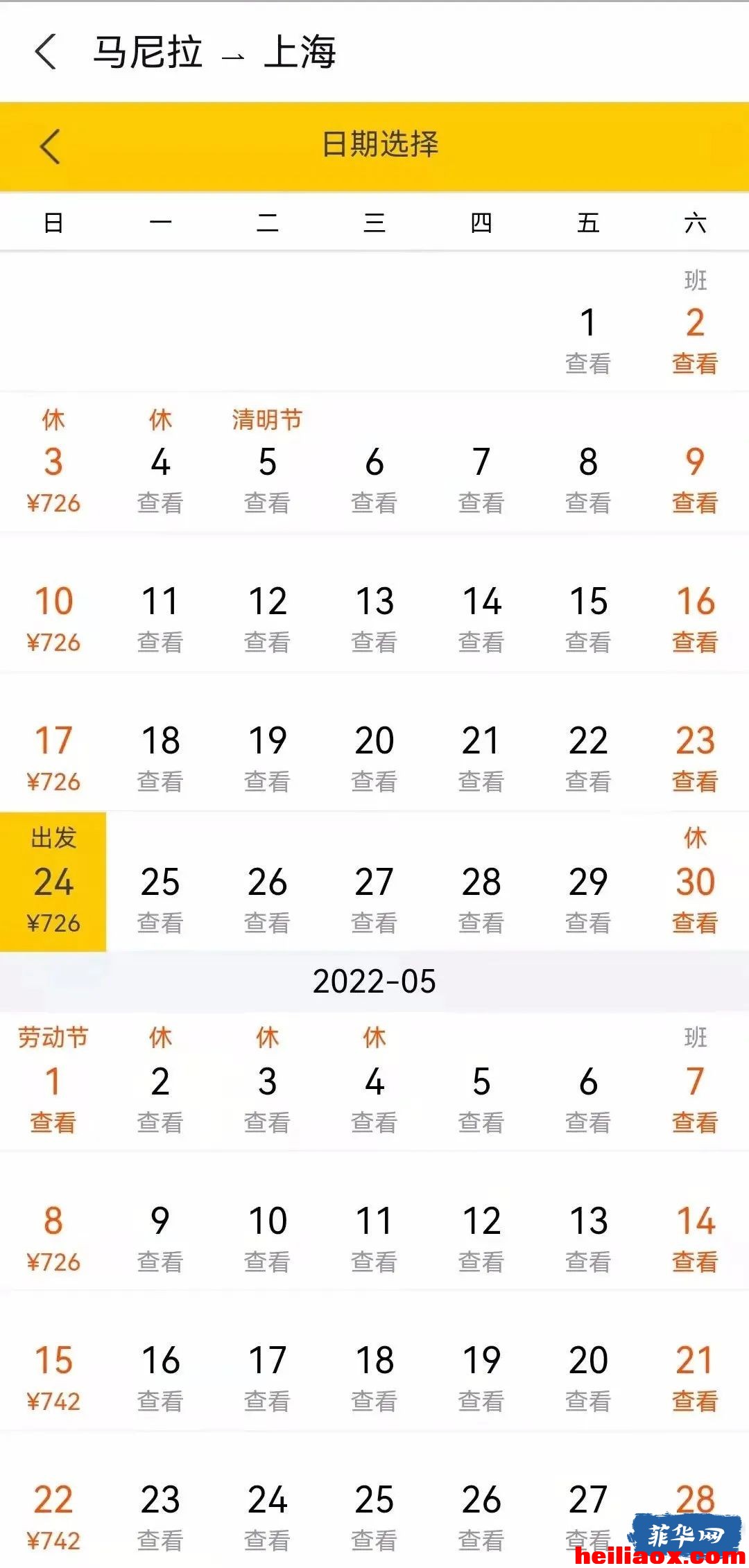Image resolution: width=749 pixels, height=1568 pixels.
Task: Select May 7 marked 班
Action: [695, 1081]
